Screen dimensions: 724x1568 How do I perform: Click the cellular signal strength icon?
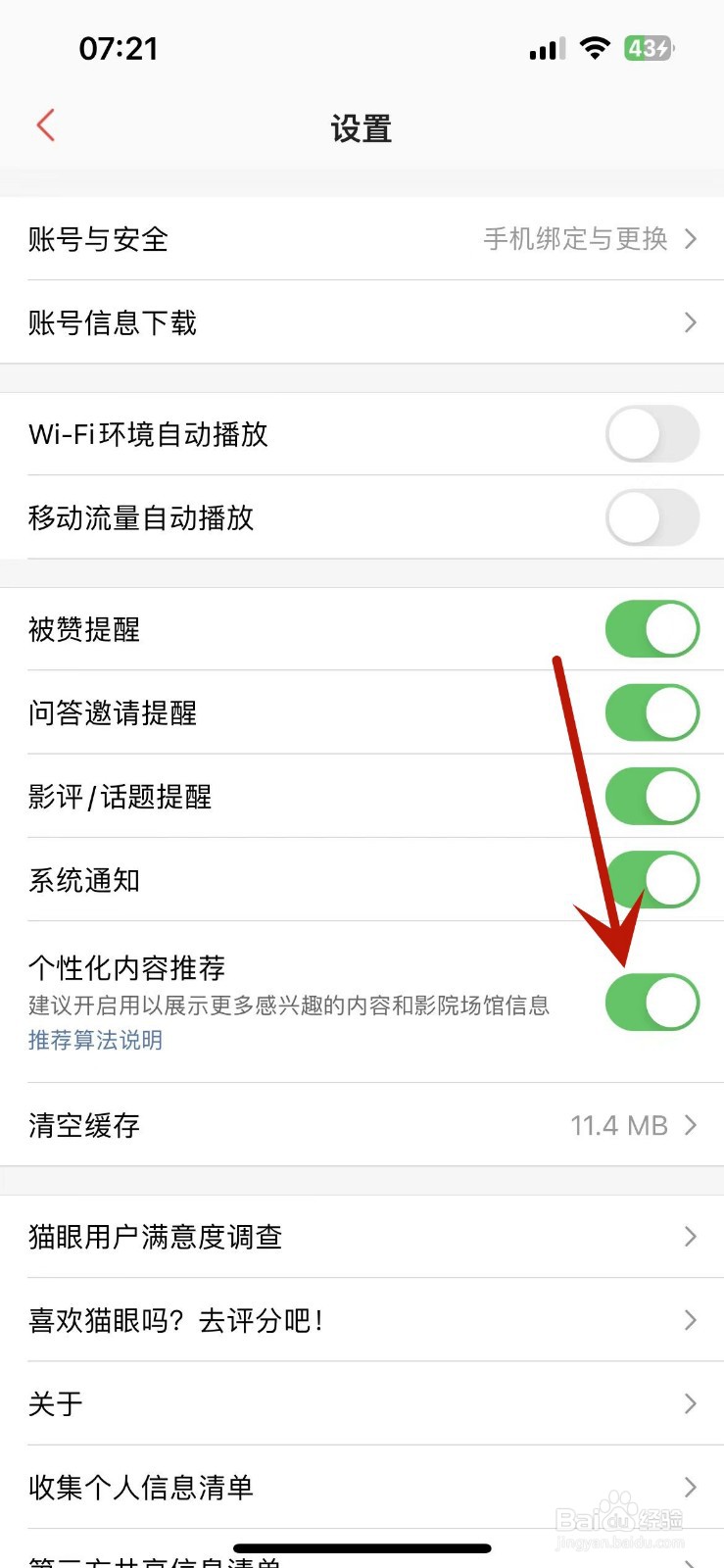pyautogui.click(x=545, y=48)
